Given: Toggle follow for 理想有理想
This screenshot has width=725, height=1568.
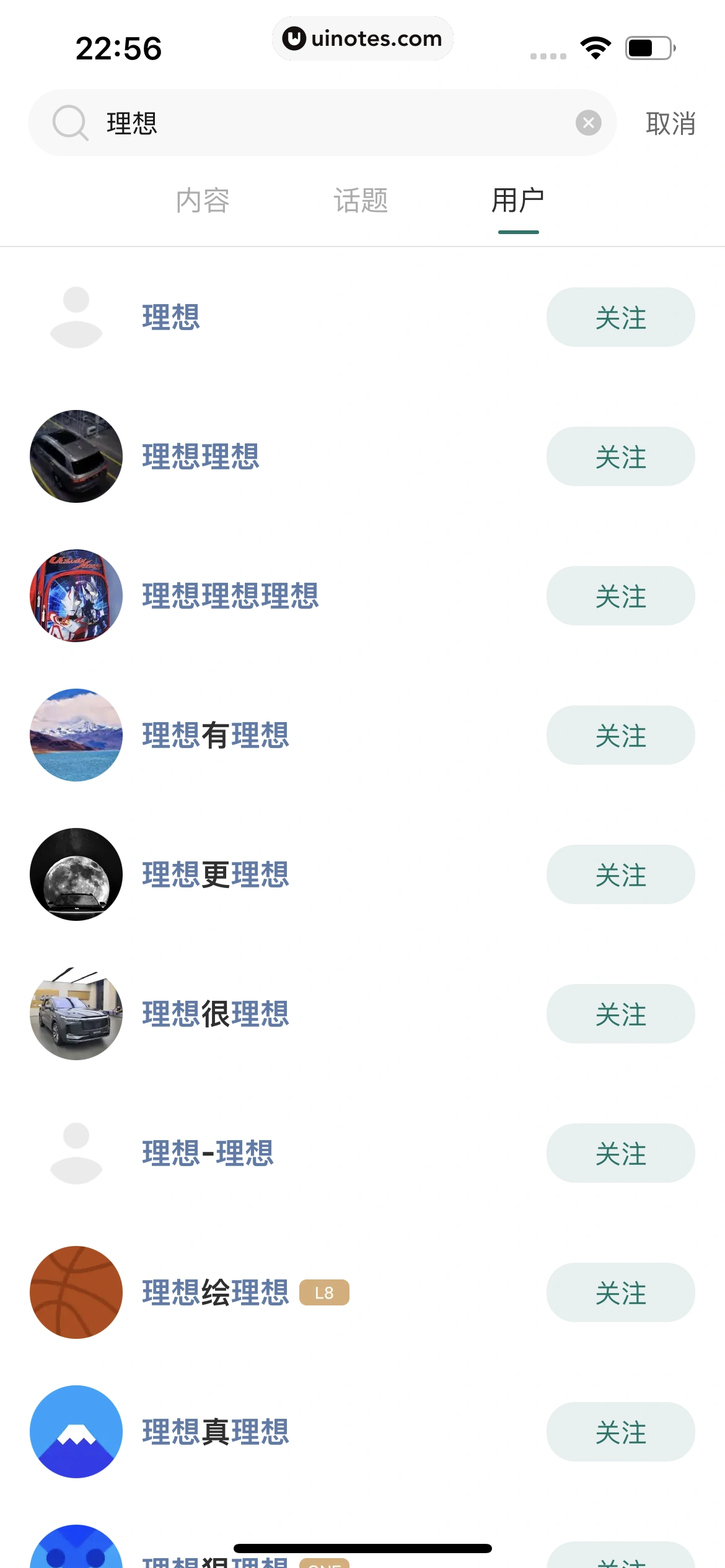Looking at the screenshot, I should (x=620, y=734).
